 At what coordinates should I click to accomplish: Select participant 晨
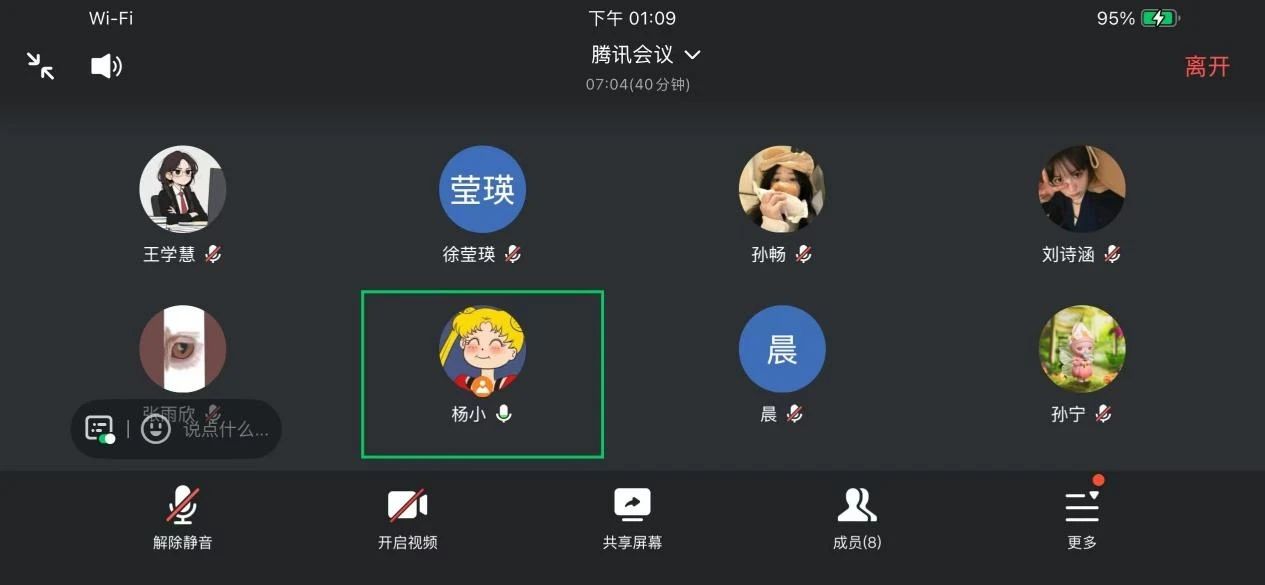[782, 350]
